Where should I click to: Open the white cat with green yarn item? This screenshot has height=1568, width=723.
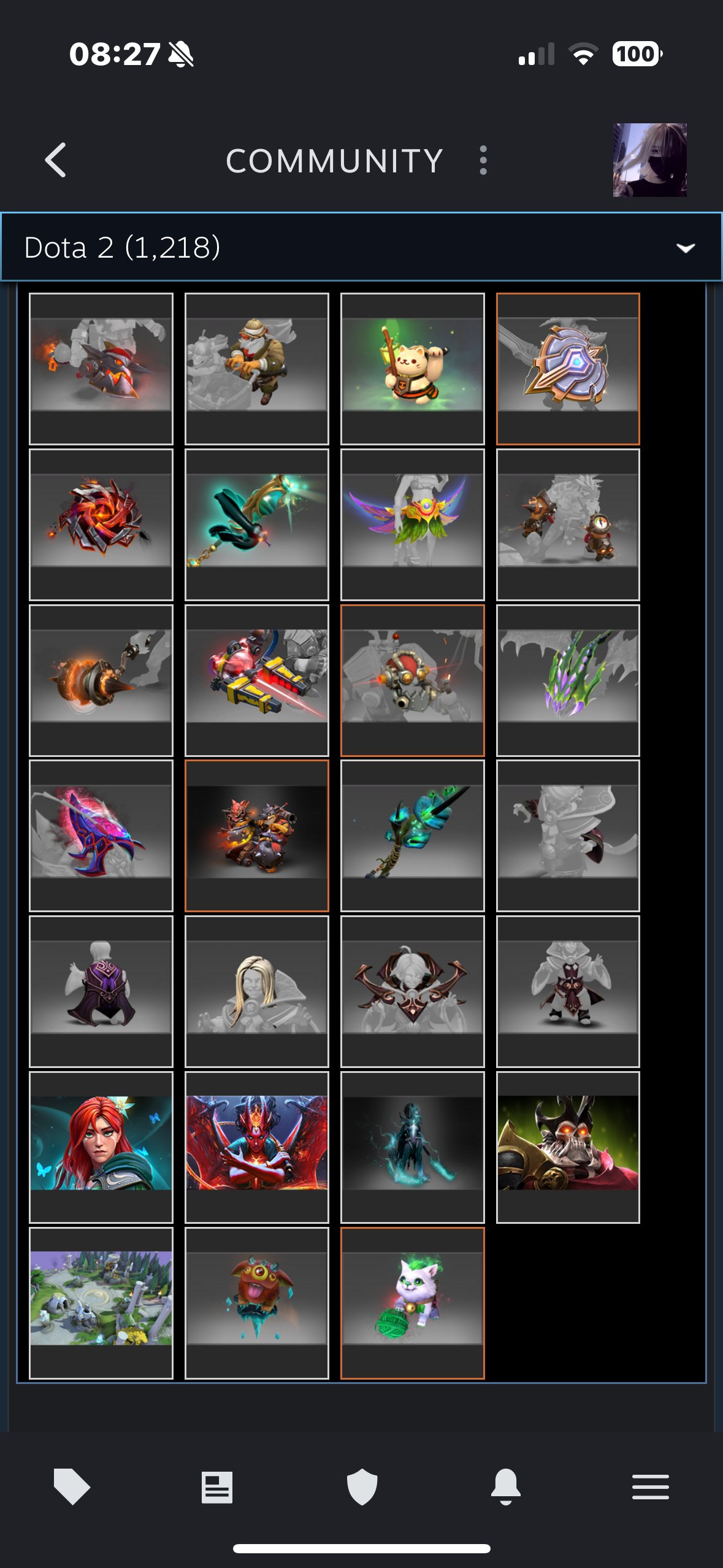pyautogui.click(x=412, y=1302)
